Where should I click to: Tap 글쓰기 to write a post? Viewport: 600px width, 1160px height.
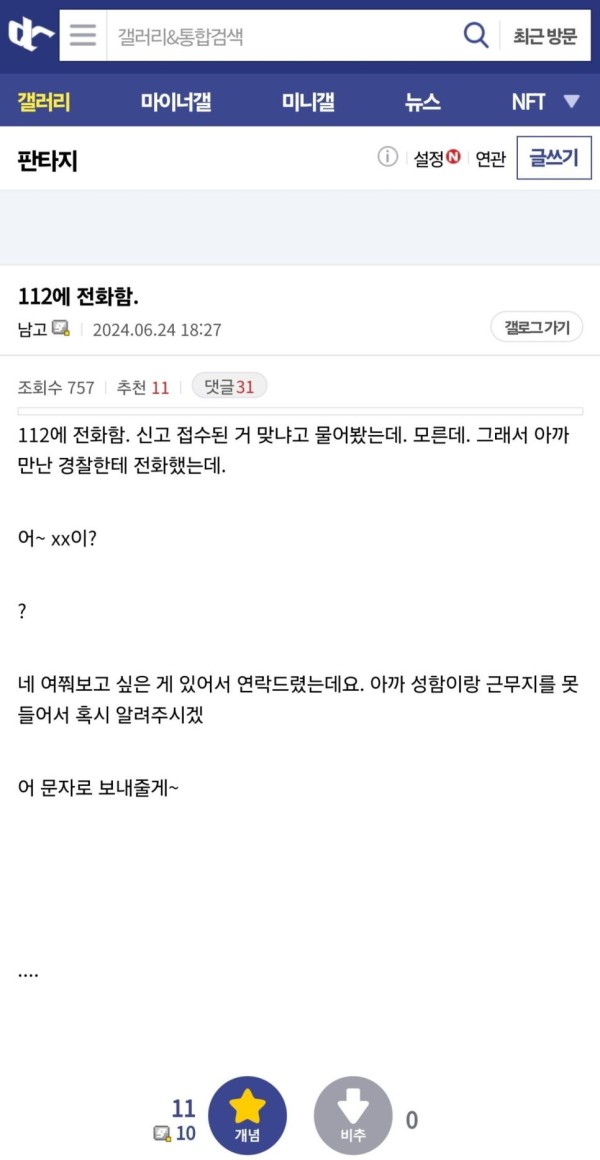pos(553,158)
